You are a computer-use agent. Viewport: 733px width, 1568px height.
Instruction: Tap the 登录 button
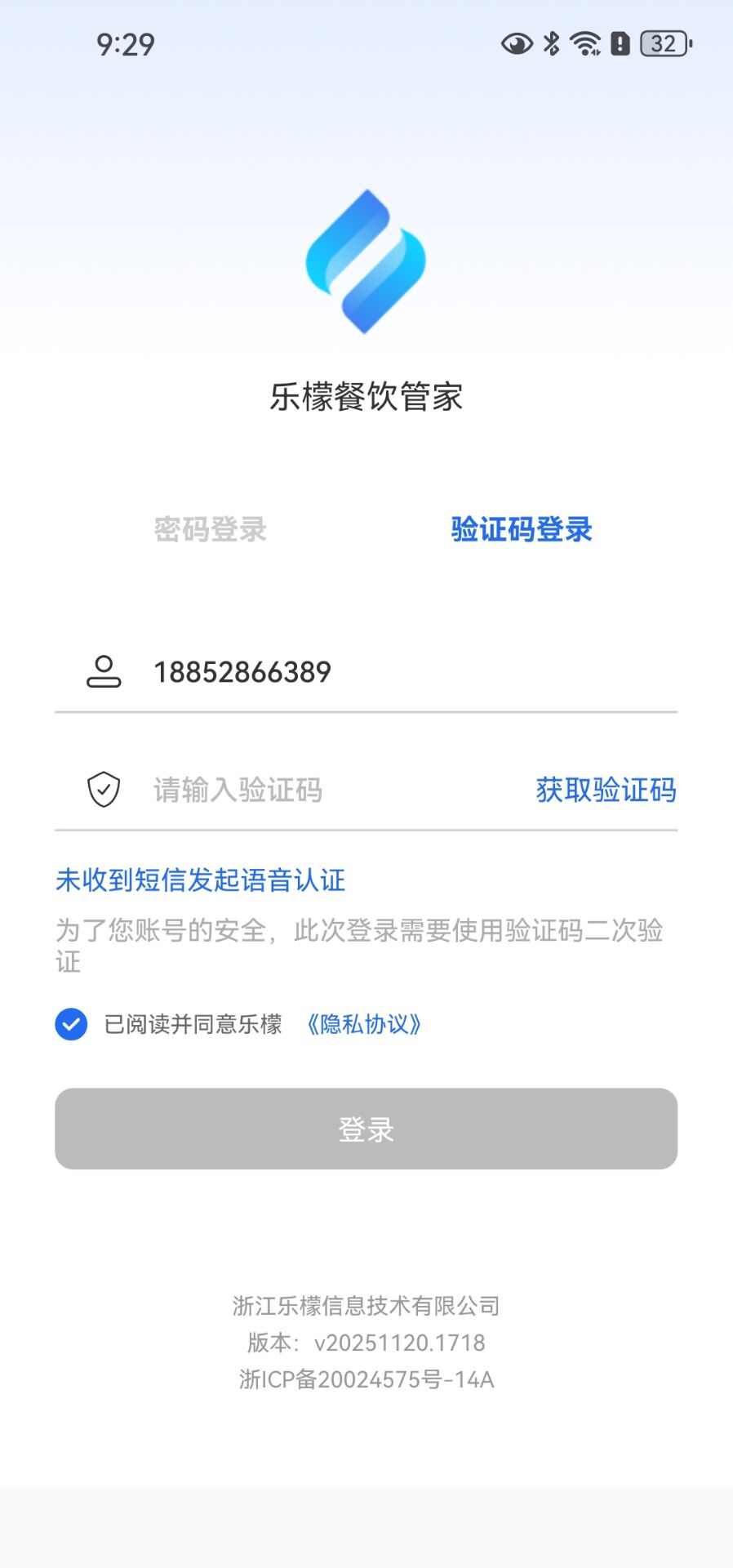pos(366,1129)
